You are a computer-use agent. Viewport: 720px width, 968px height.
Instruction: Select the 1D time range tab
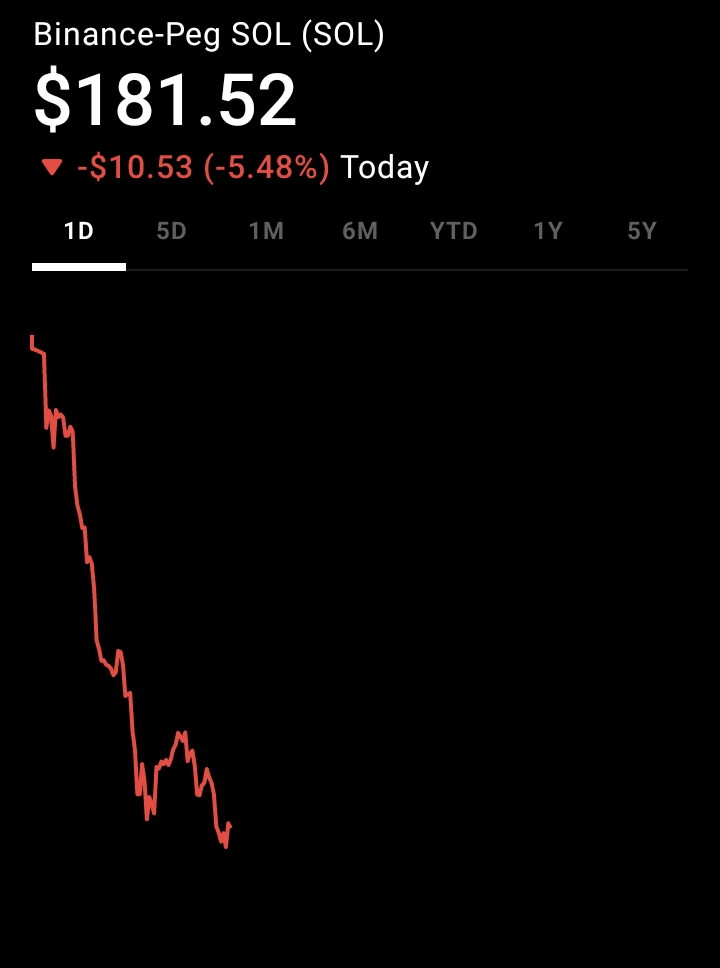[x=78, y=232]
